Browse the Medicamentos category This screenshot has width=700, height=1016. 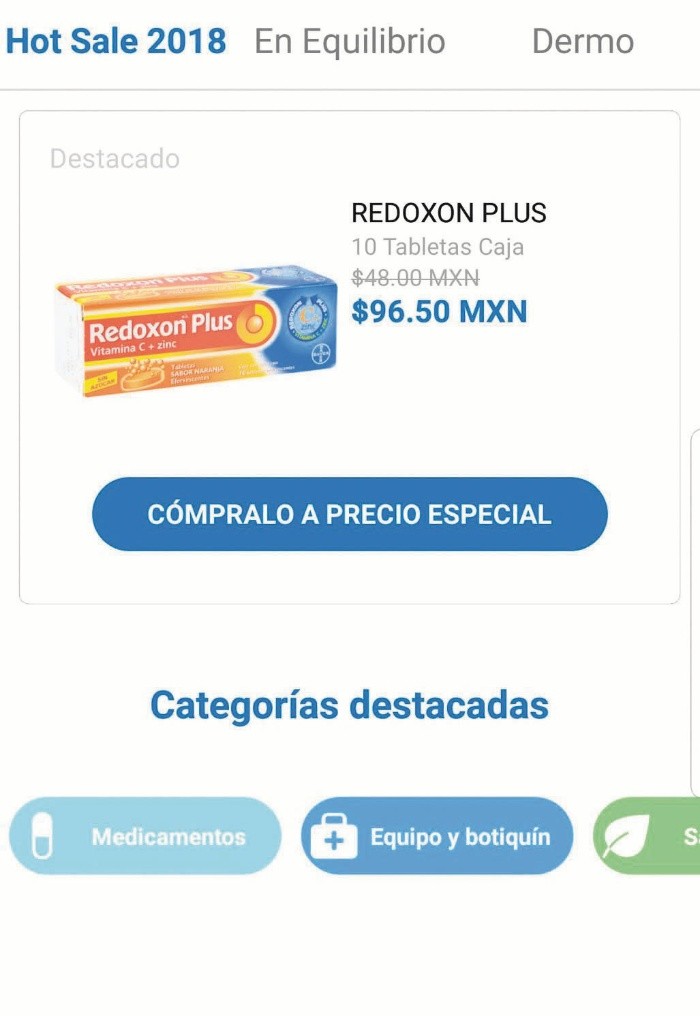tap(145, 836)
